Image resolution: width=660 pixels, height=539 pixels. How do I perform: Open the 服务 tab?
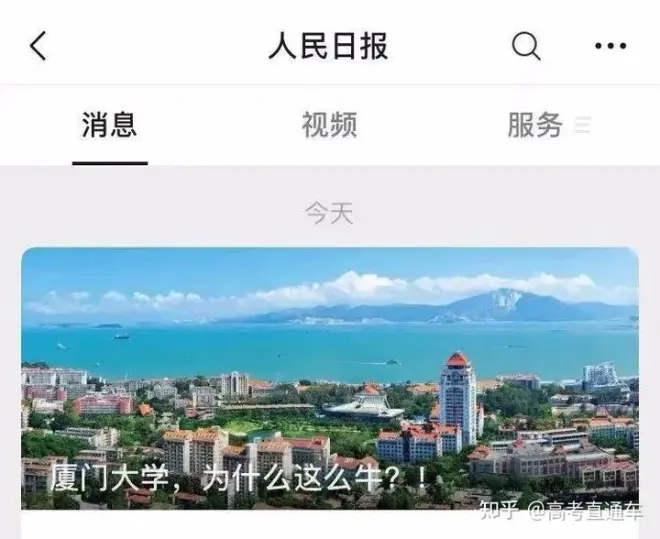click(x=536, y=125)
